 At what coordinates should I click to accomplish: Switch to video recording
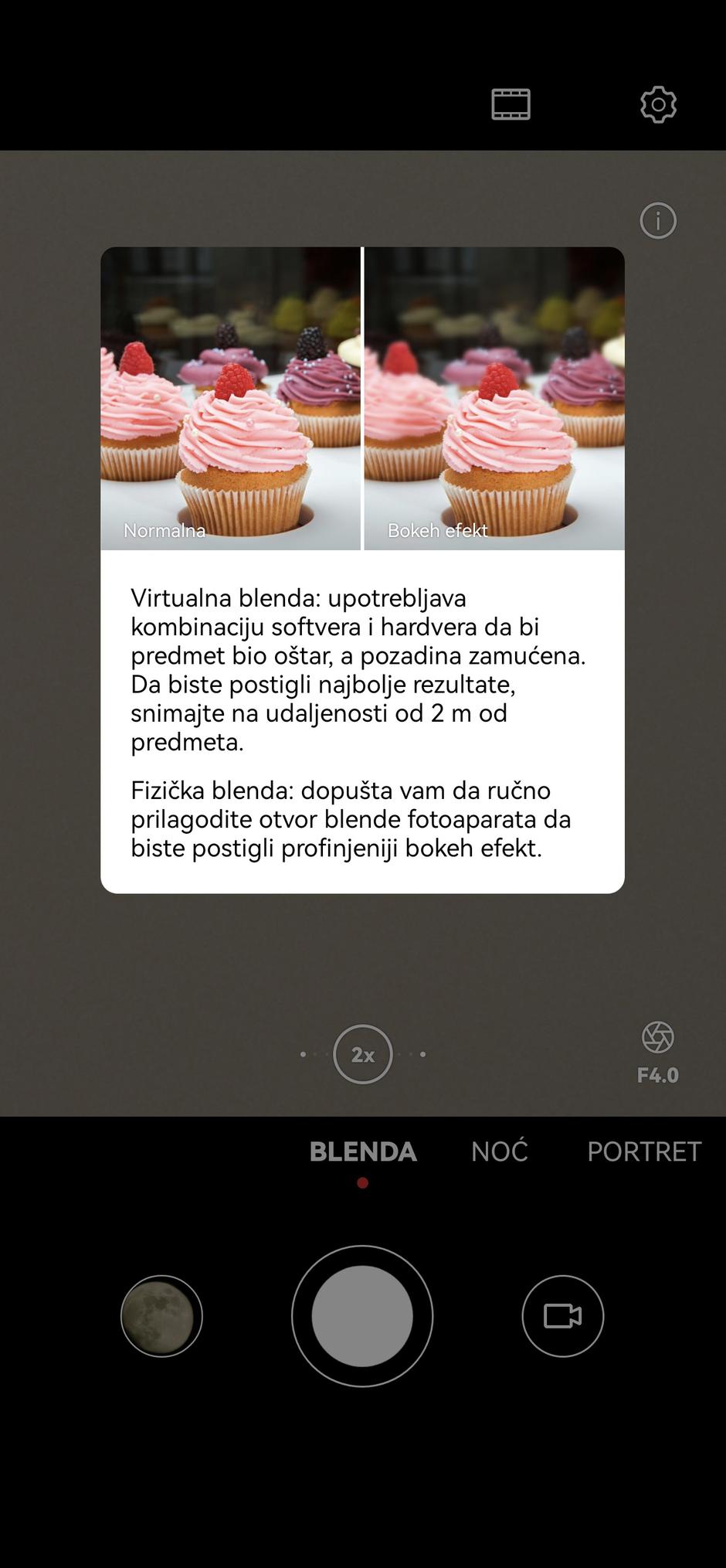pyautogui.click(x=562, y=1316)
